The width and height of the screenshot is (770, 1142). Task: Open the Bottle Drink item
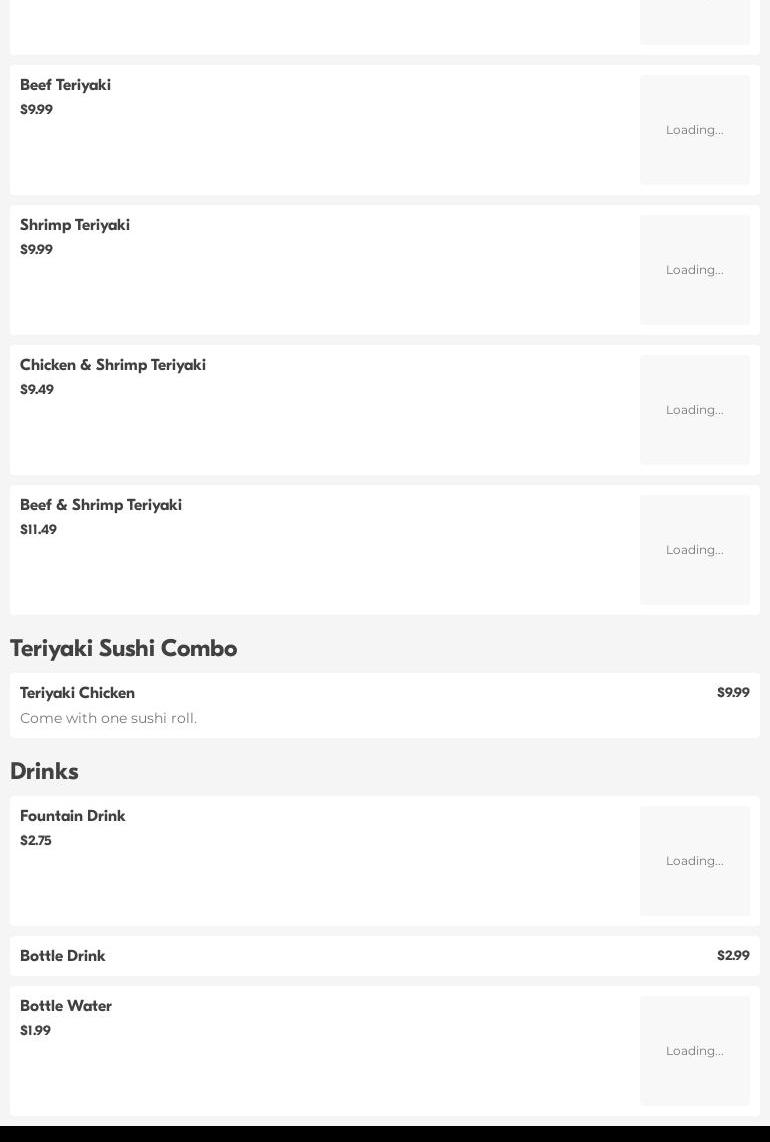(x=63, y=956)
